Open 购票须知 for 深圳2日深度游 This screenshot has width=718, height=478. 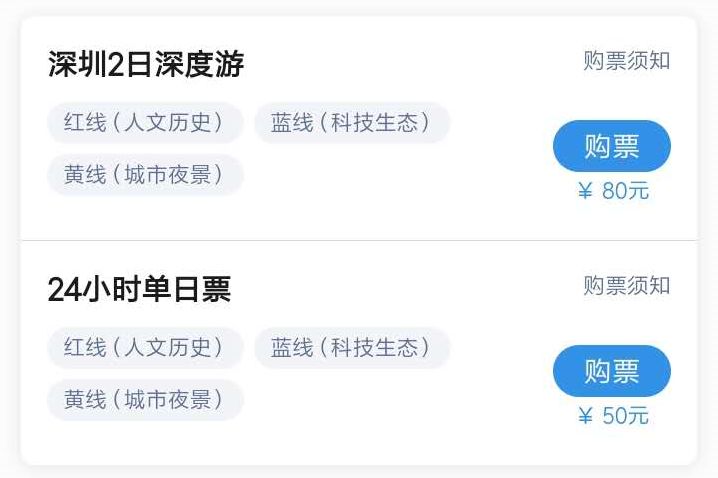pos(626,61)
